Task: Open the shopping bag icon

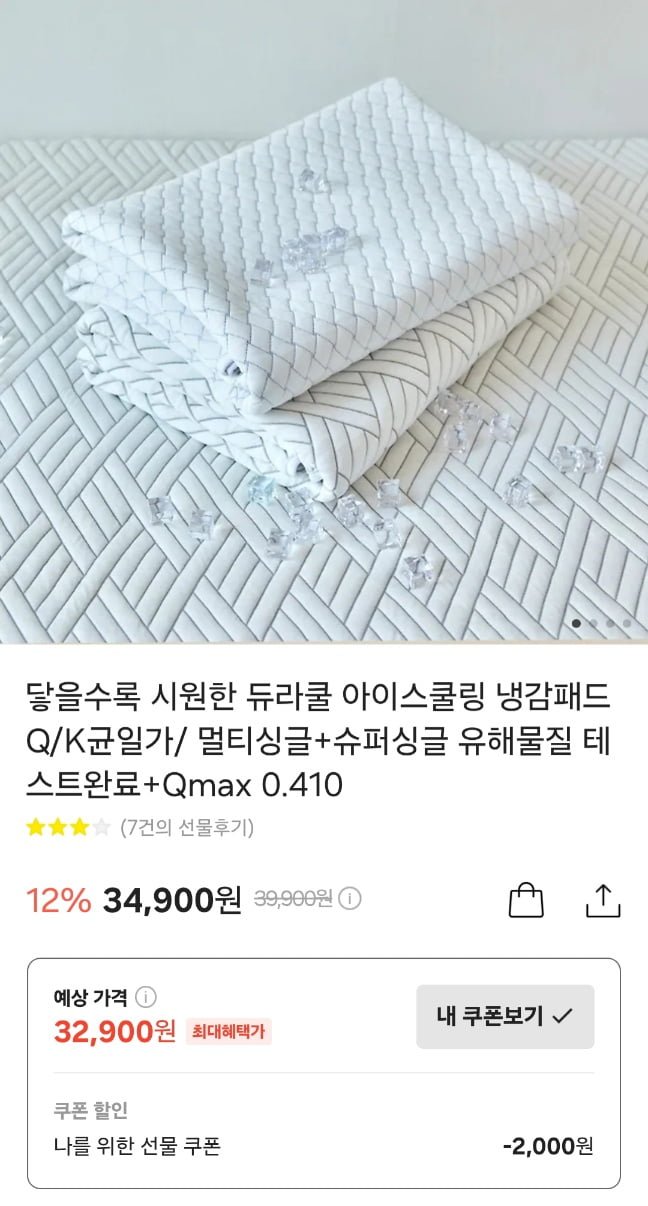Action: pos(526,900)
